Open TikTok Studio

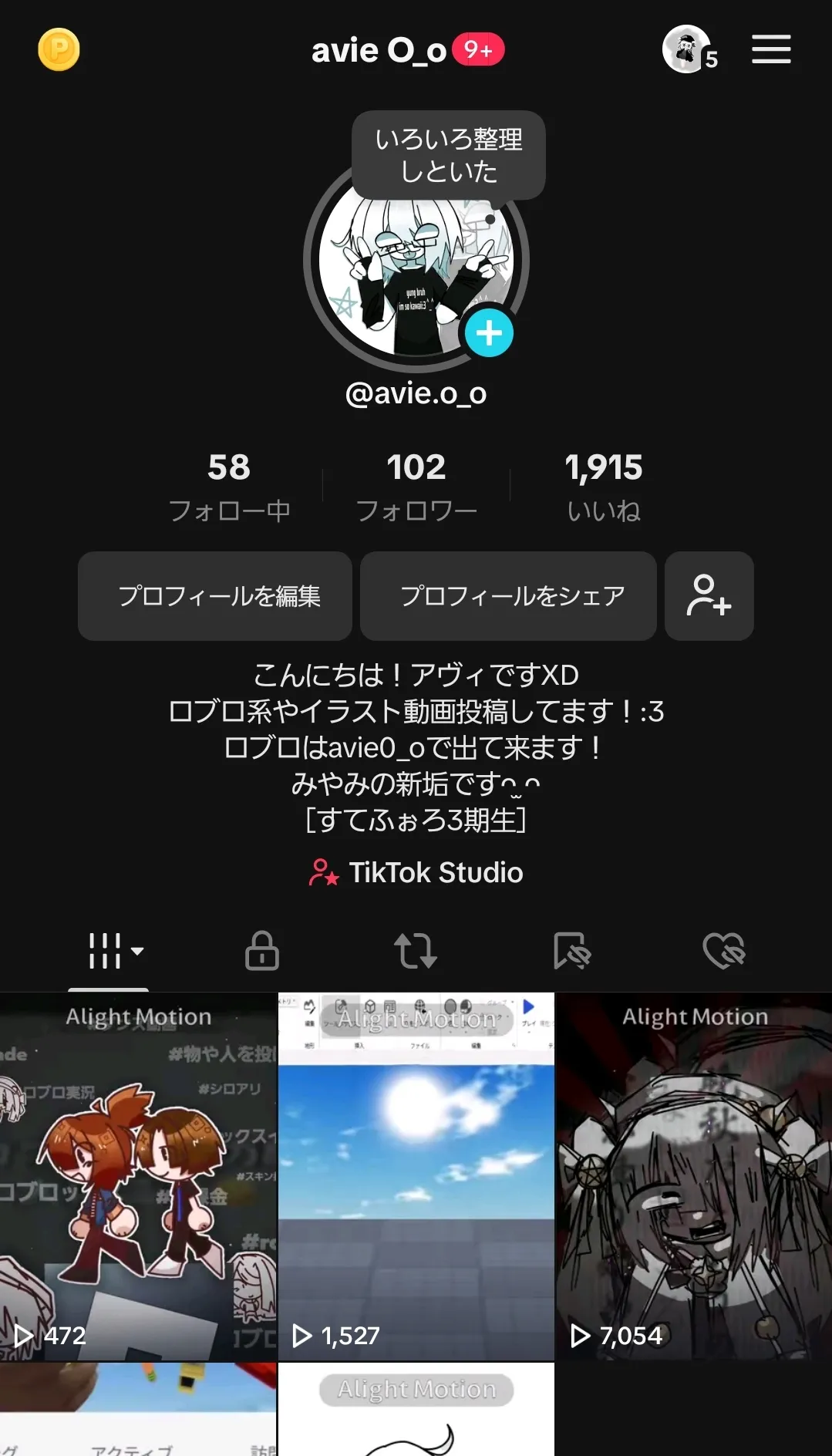(x=416, y=872)
